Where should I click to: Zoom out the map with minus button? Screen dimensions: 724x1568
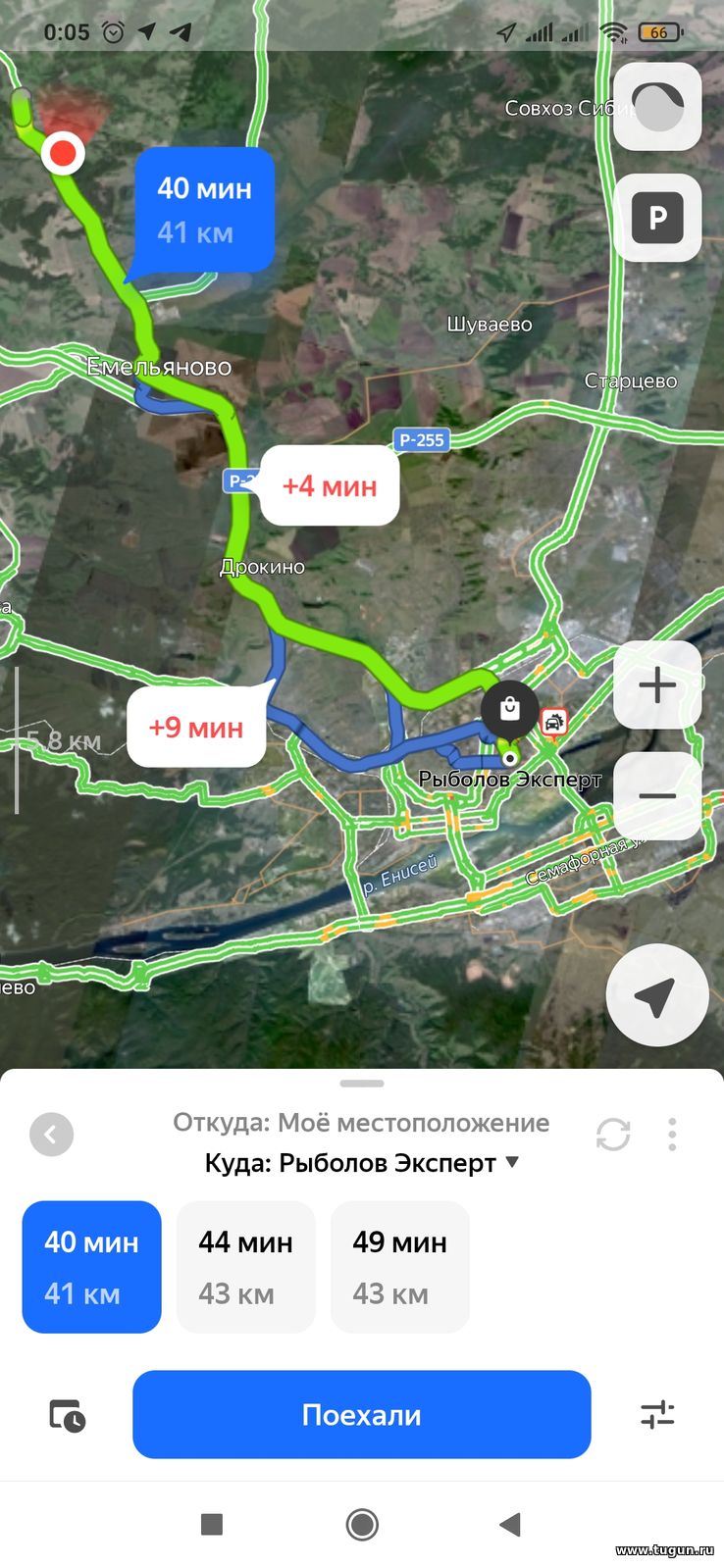coord(657,795)
